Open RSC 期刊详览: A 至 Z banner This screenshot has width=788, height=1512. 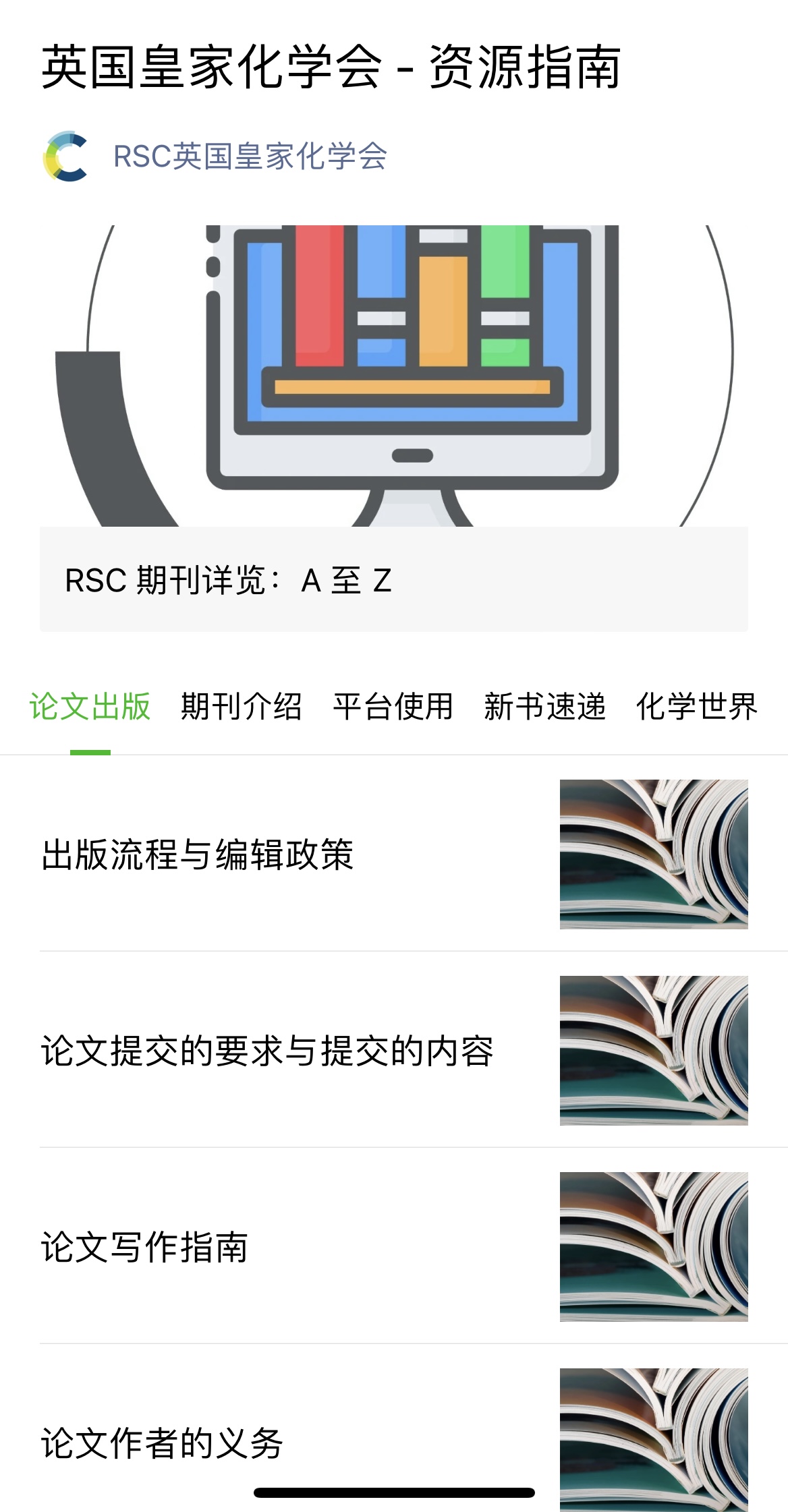393,579
